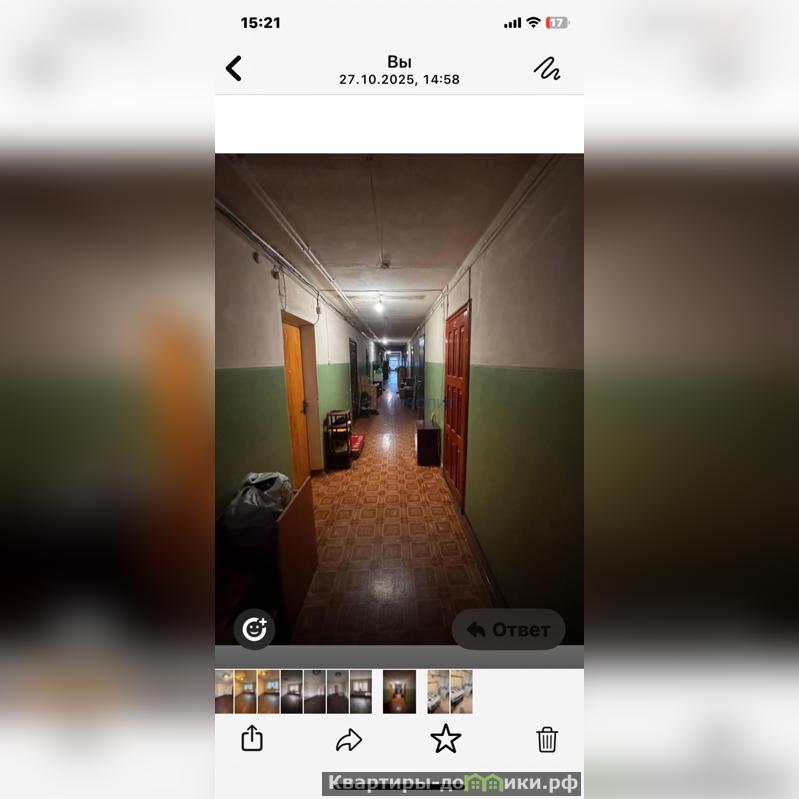The image size is (799, 799).
Task: Tap the Ответ reply button
Action: click(x=508, y=629)
